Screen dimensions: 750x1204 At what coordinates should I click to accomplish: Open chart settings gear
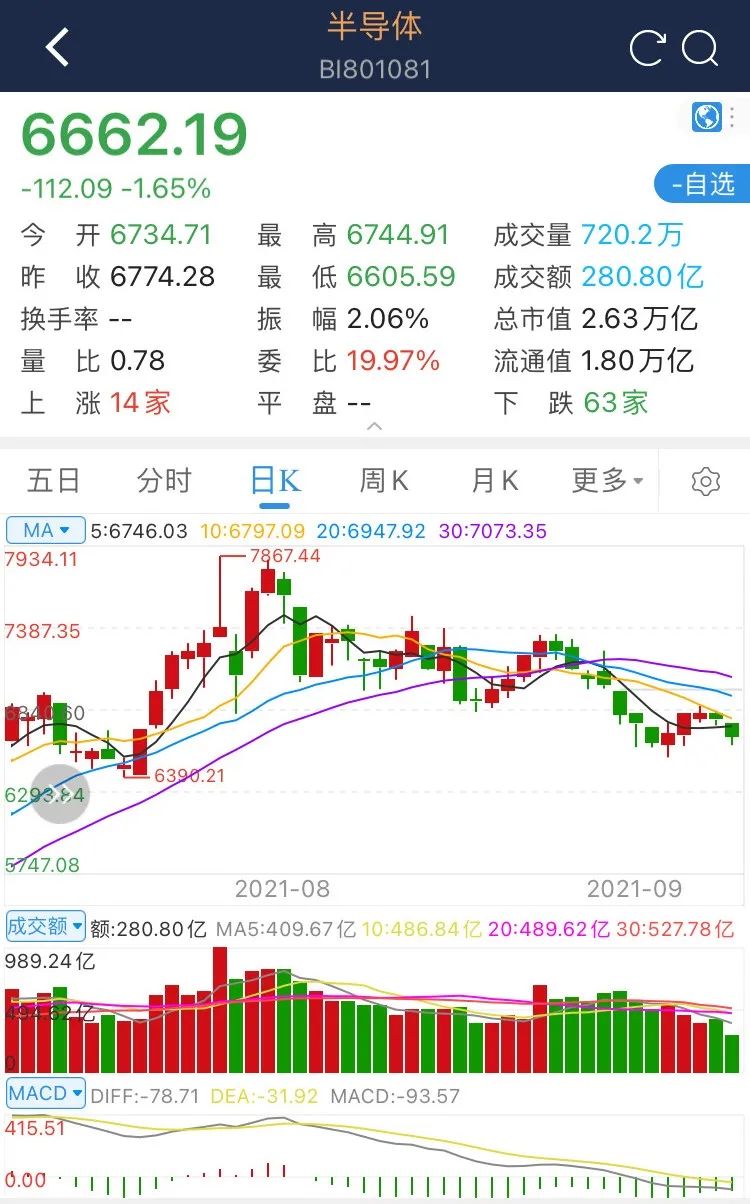coord(706,482)
